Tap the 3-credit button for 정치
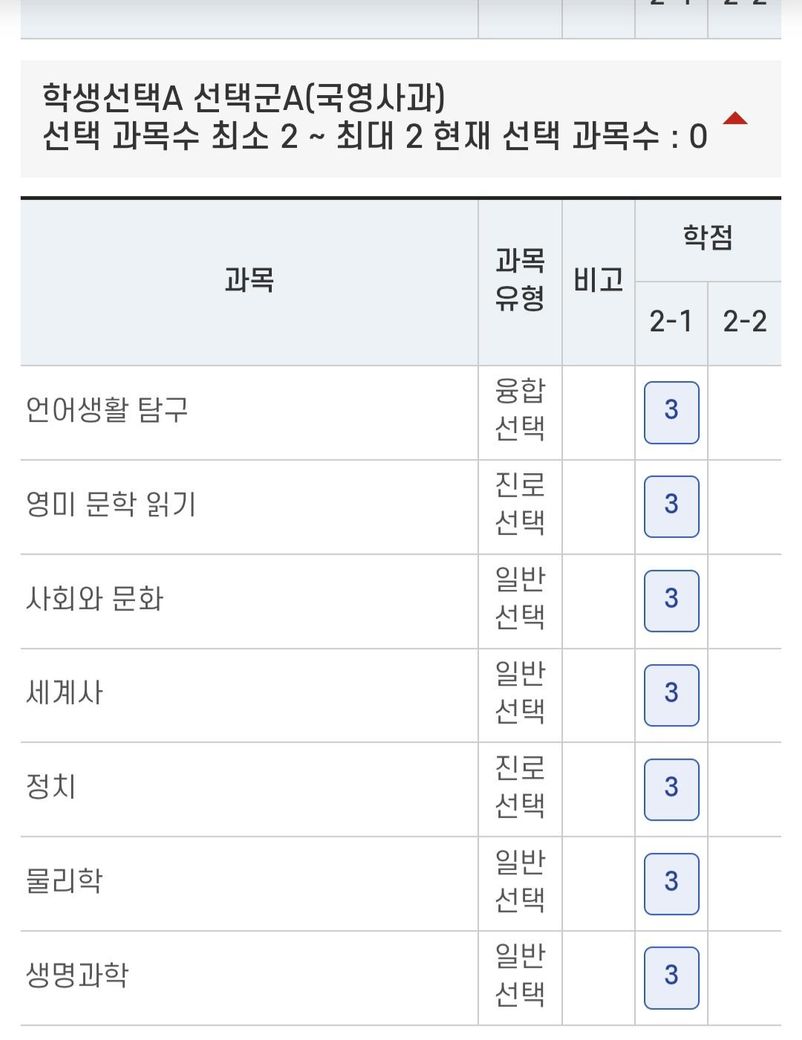 (671, 789)
